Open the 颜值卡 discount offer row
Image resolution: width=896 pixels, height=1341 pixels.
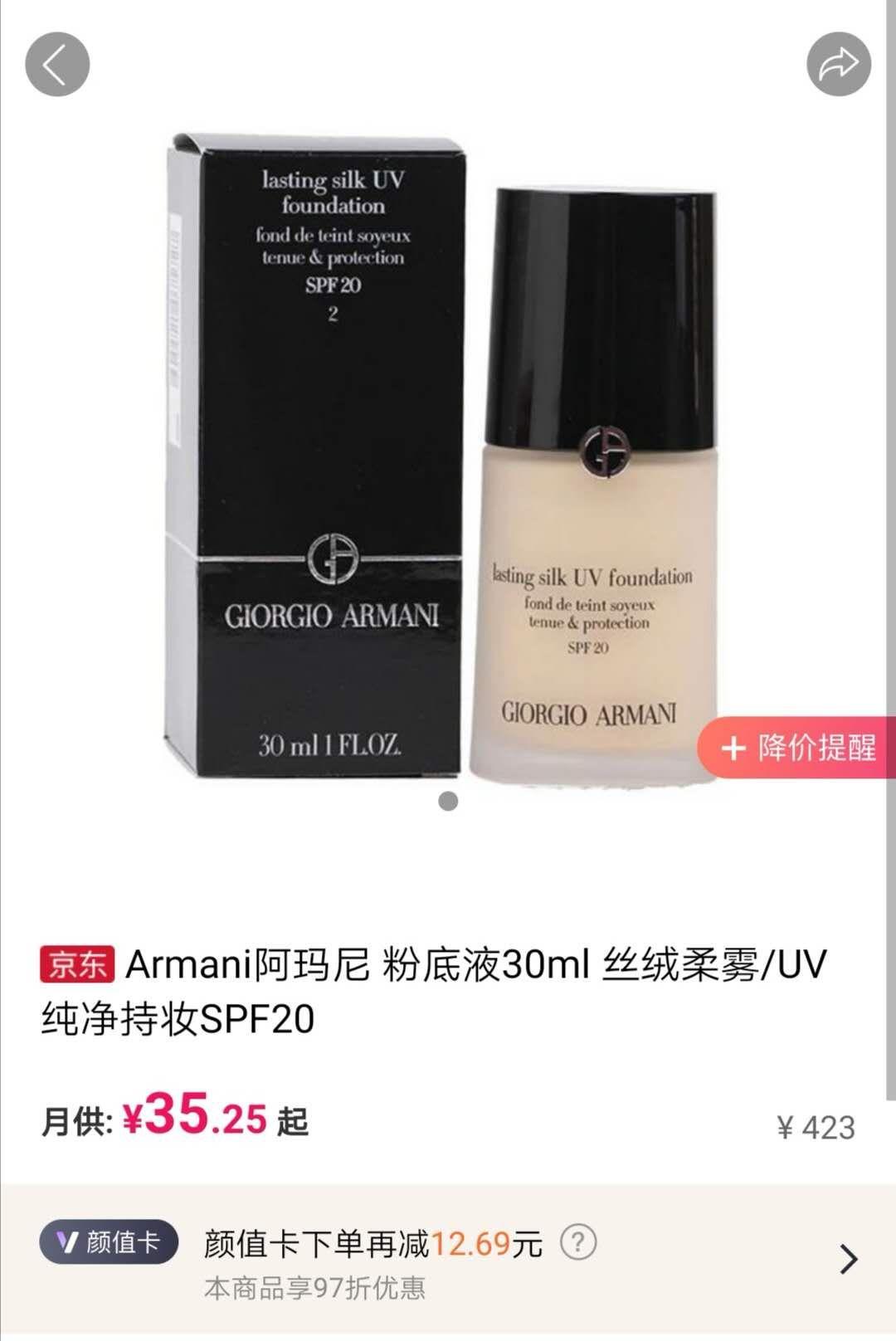(x=448, y=1261)
